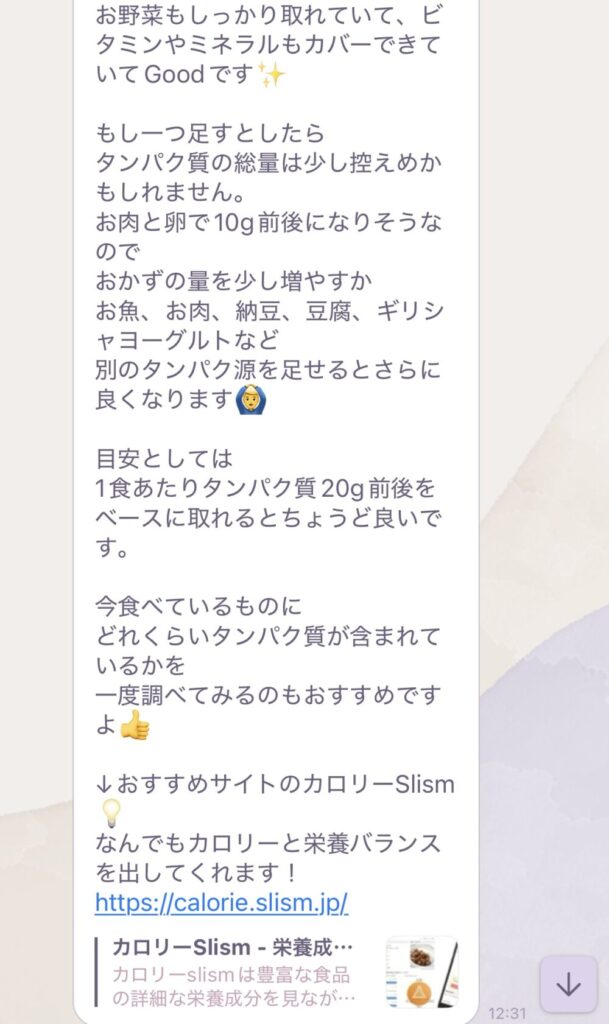Open the calorie.slism.jp link

[x=221, y=902]
